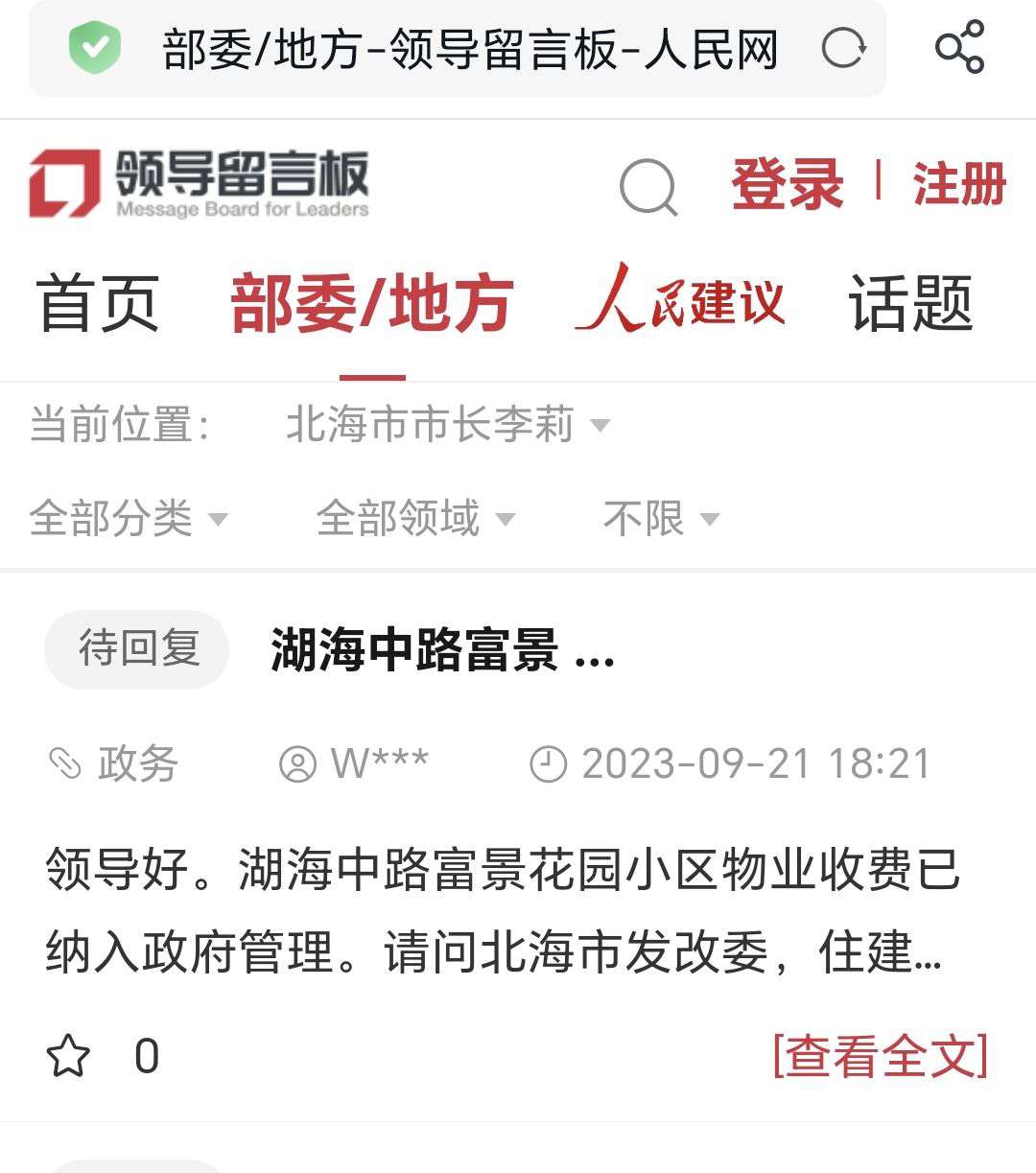This screenshot has height=1173, width=1036.
Task: Open the 全部领域 filter dropdown
Action: click(415, 519)
